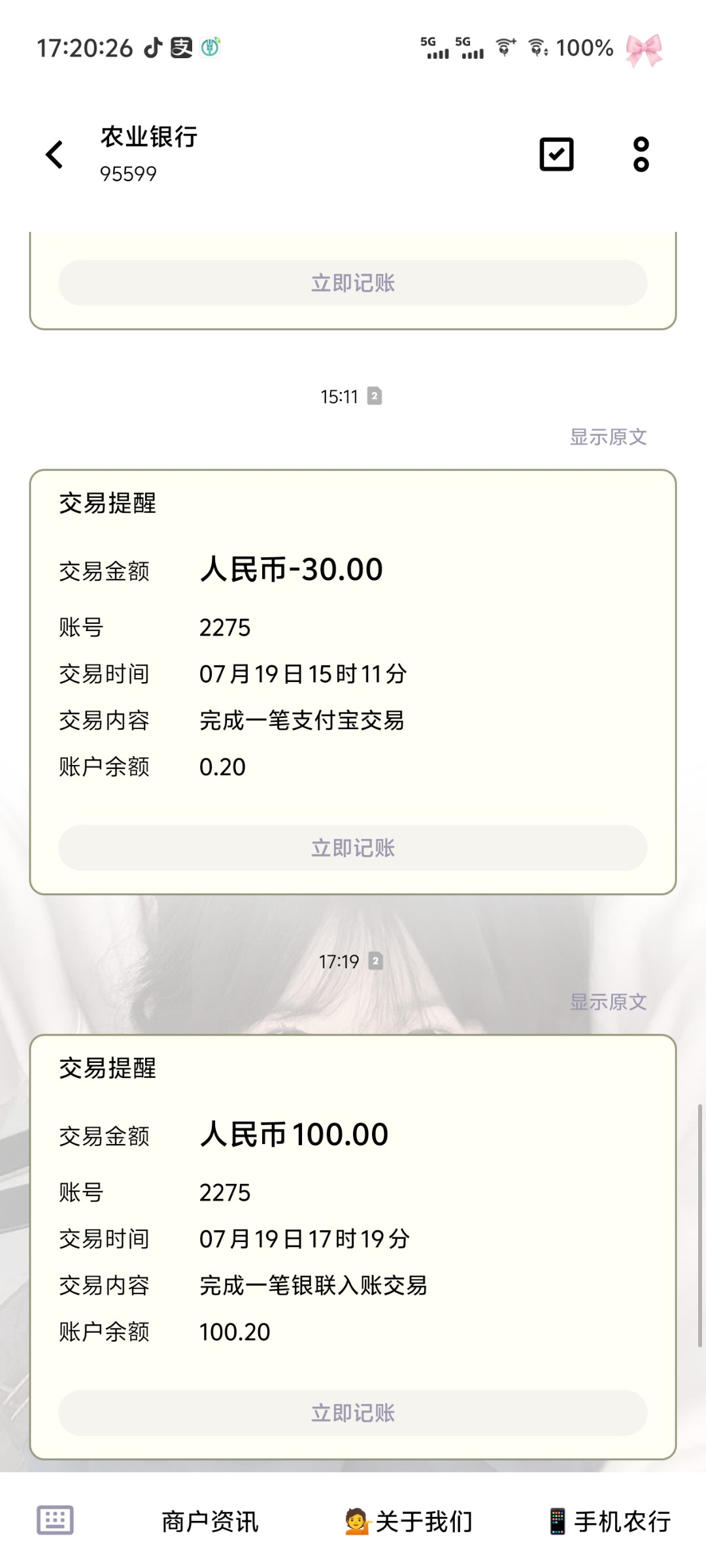
Task: Show original text for the 15:11 message
Action: pyautogui.click(x=608, y=436)
